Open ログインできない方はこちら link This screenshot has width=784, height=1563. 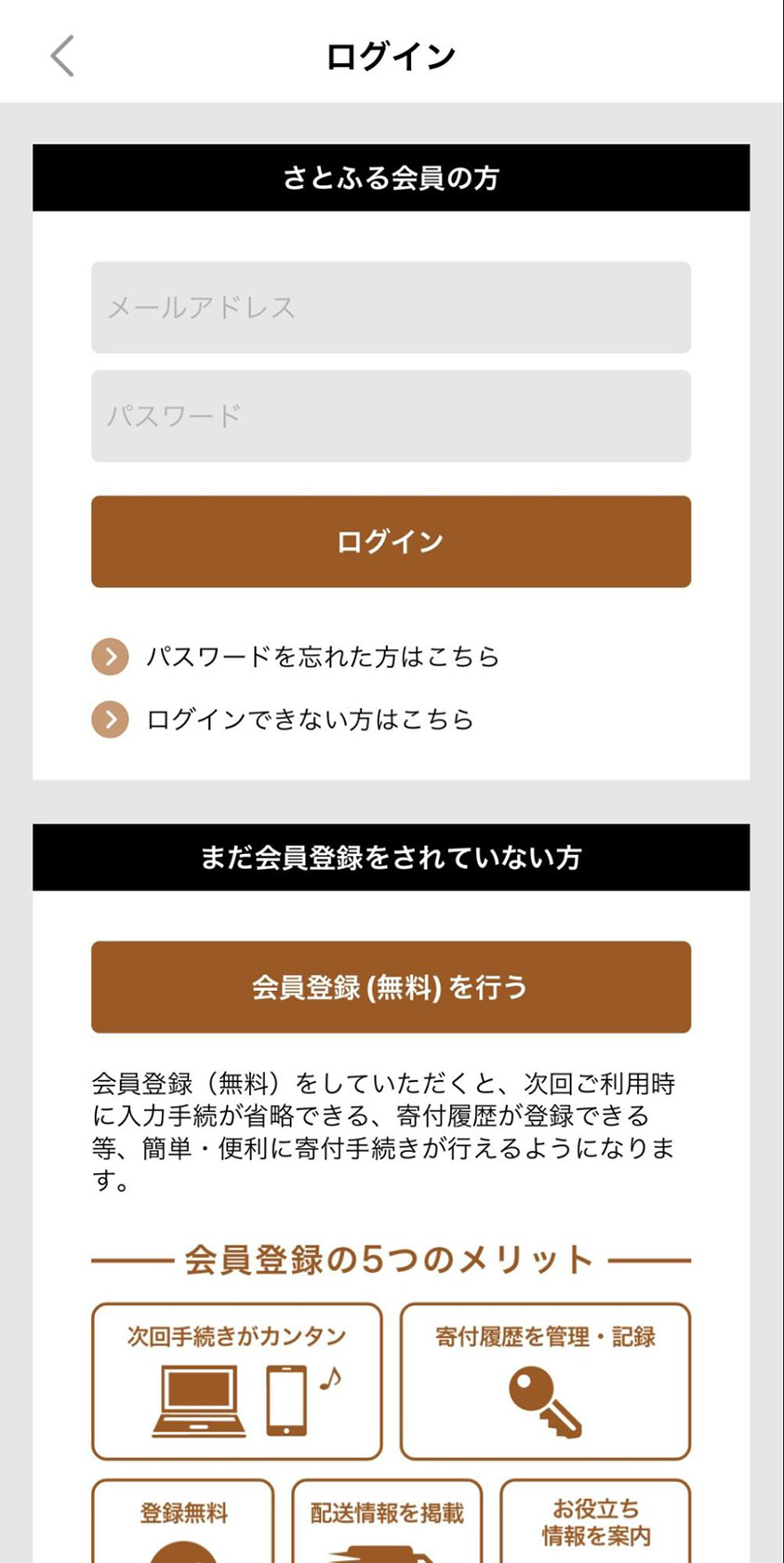(310, 720)
